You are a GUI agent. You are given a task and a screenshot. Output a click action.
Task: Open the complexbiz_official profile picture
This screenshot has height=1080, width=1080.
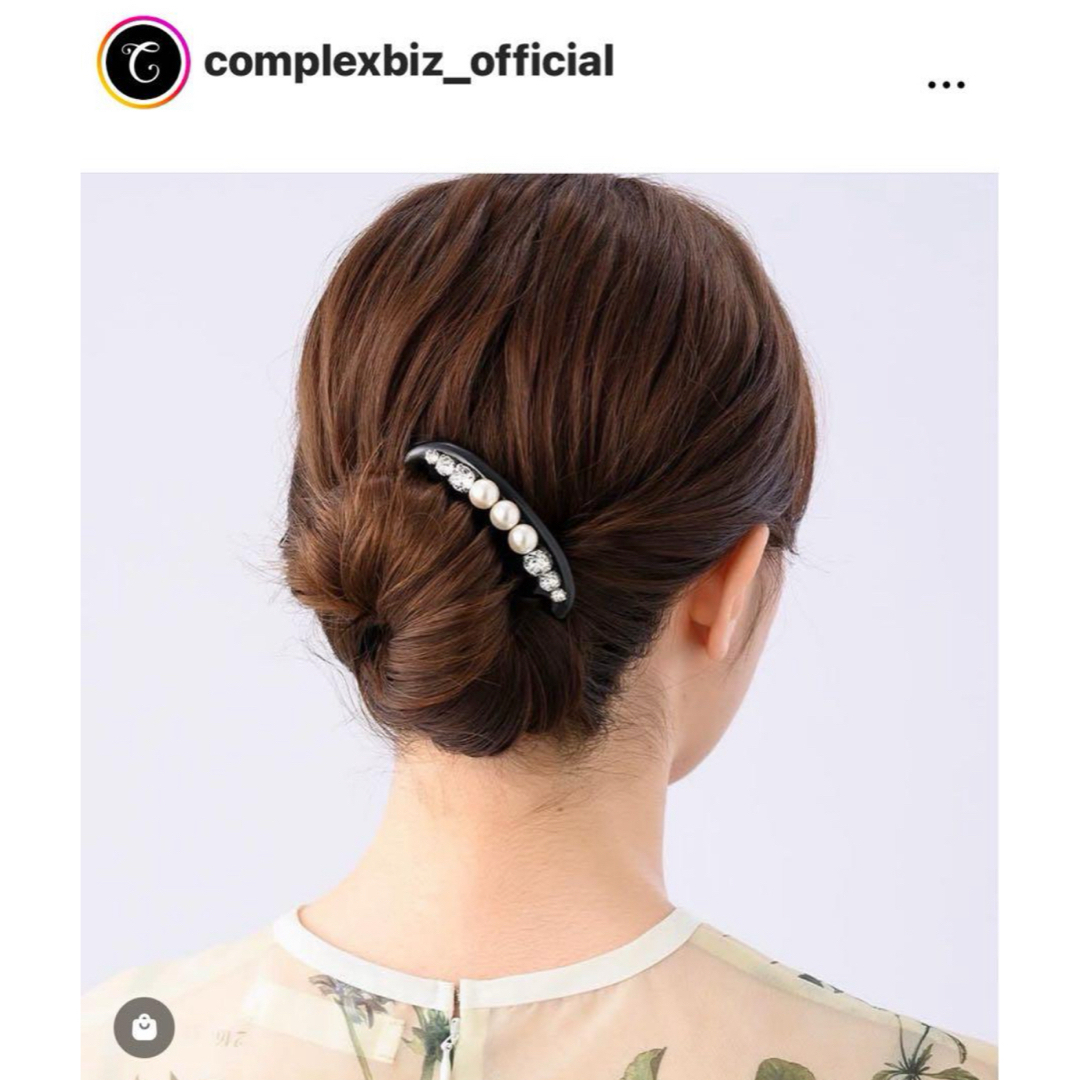tap(144, 62)
